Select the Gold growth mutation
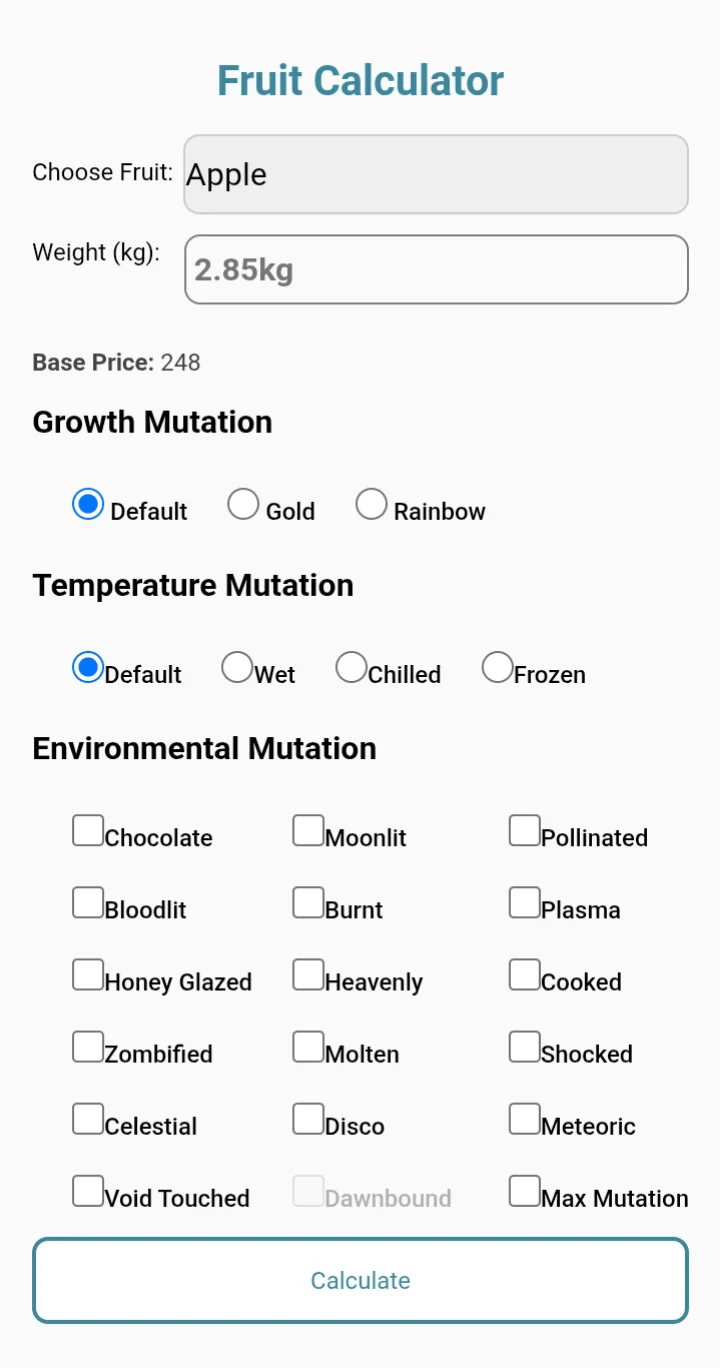The width and height of the screenshot is (720, 1368). pos(243,504)
